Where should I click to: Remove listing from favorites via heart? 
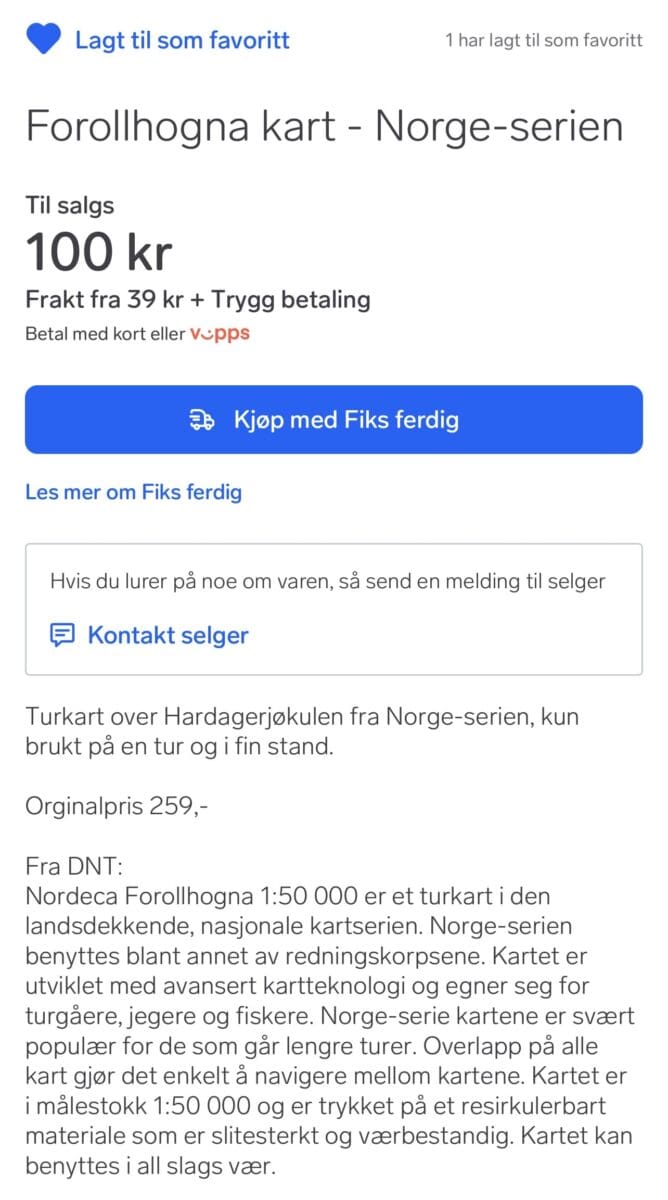[x=44, y=40]
